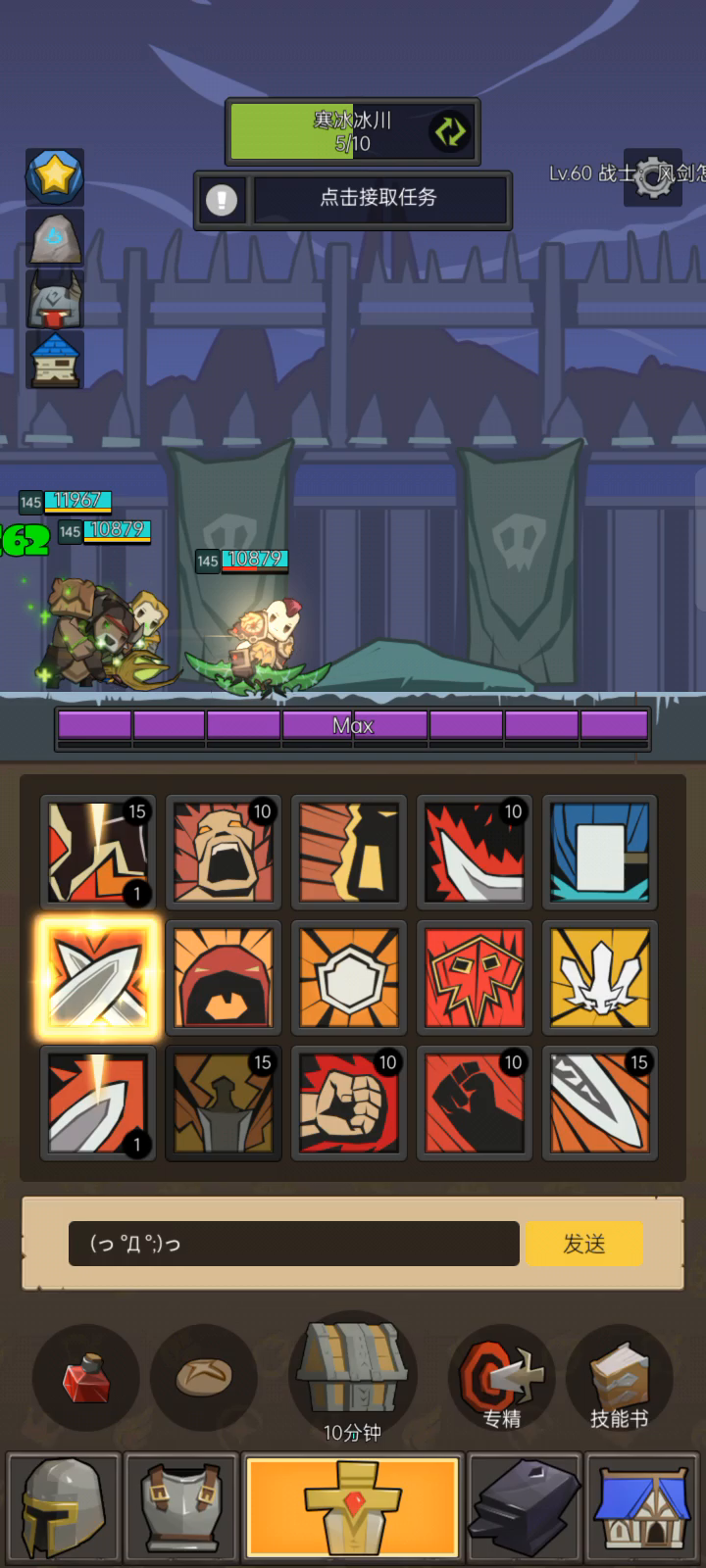Tap 点击接取任务 to accept a quest

378,199
